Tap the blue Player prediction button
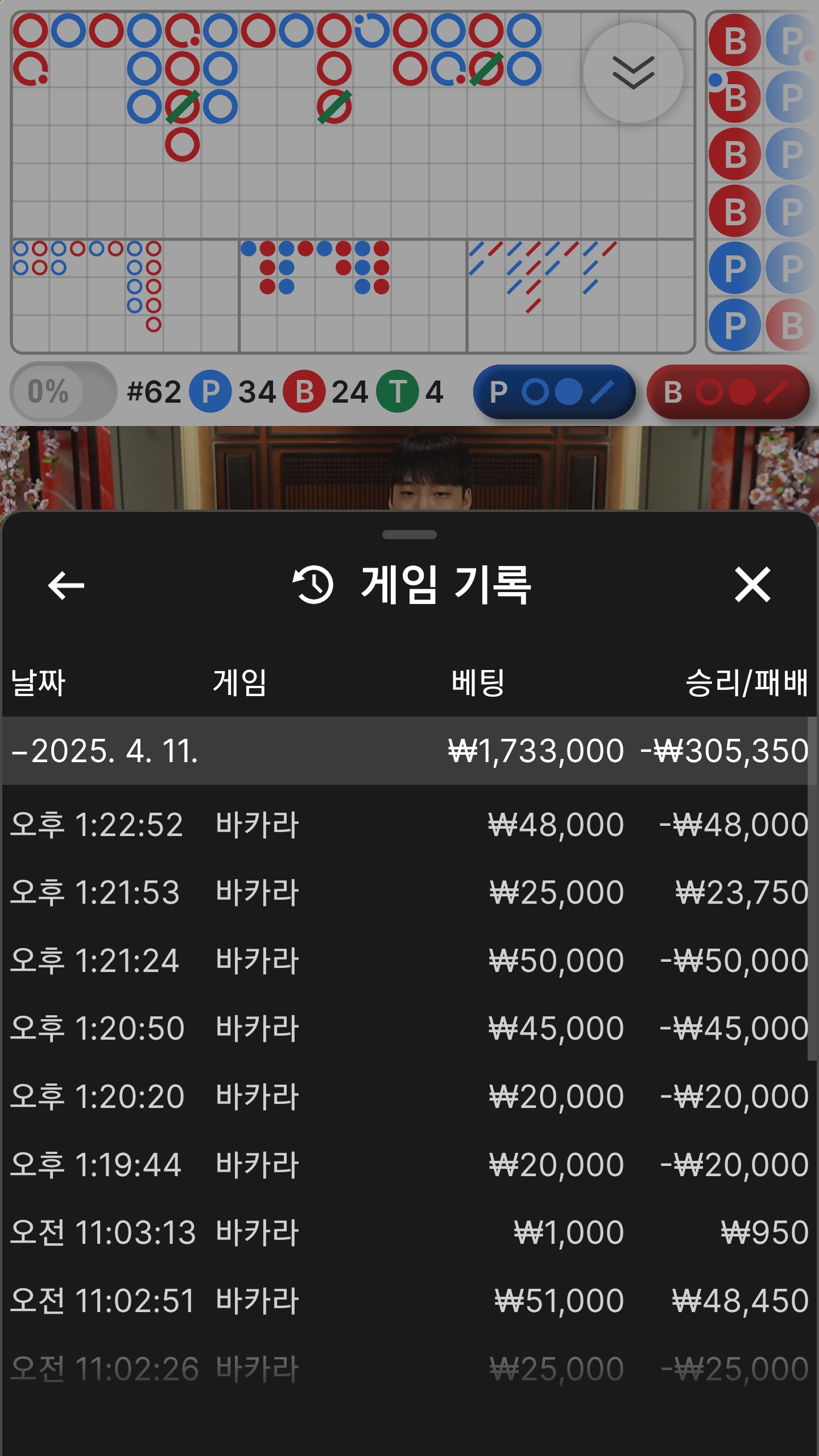Viewport: 819px width, 1456px height. [x=554, y=392]
